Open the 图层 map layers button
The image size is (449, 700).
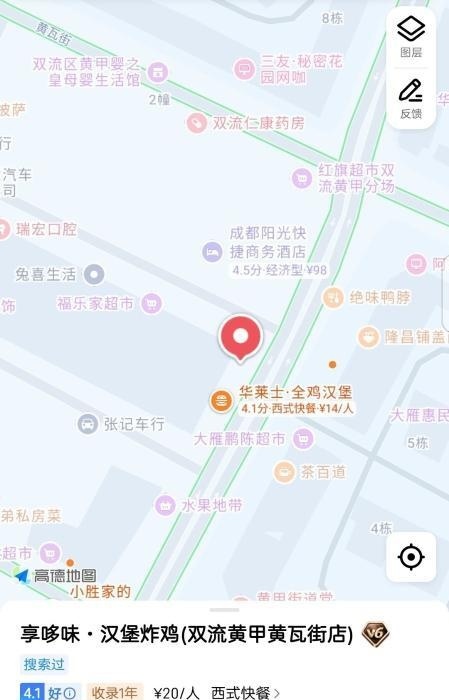(x=411, y=38)
